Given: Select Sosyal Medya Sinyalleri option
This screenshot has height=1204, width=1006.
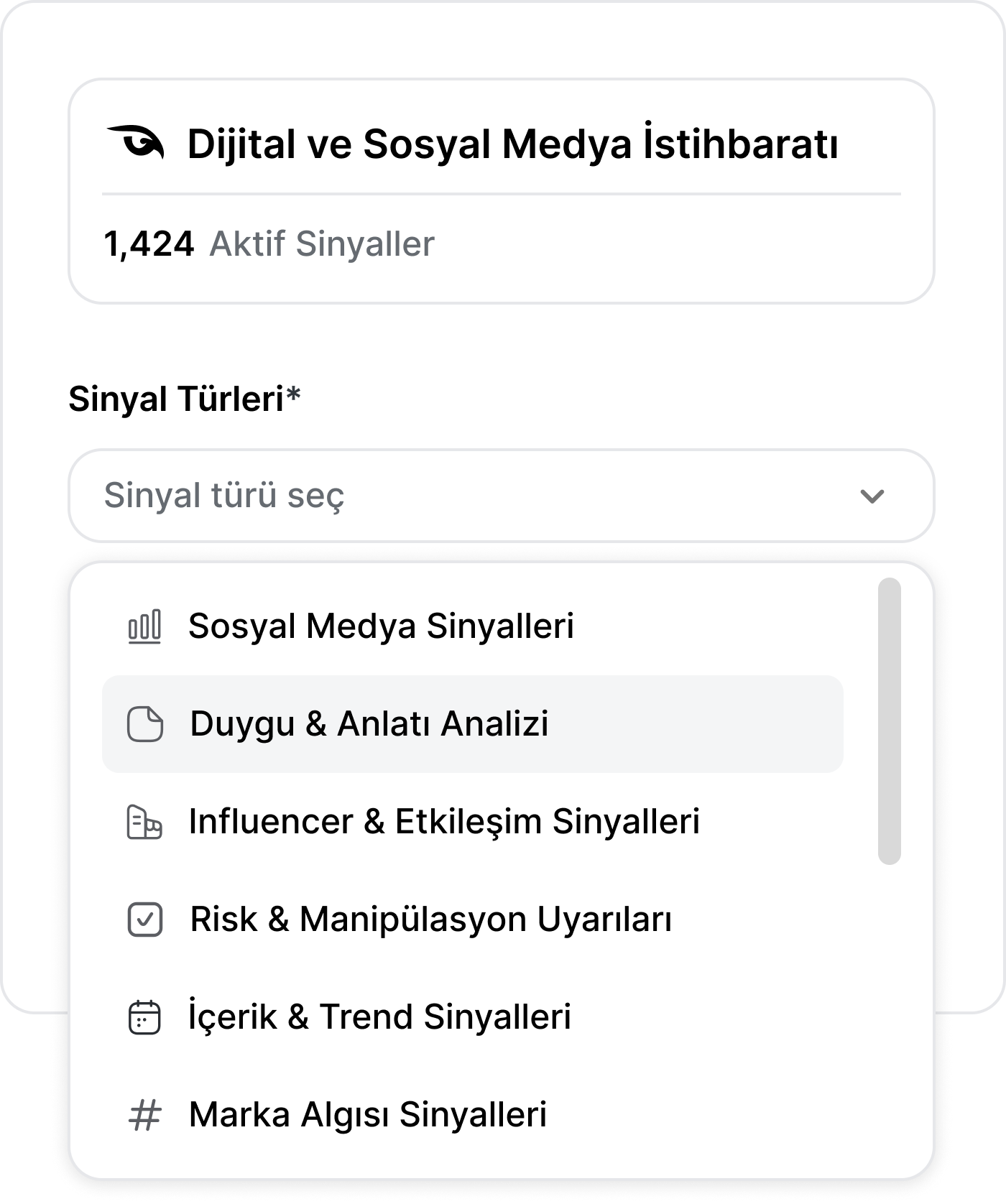Looking at the screenshot, I should pyautogui.click(x=381, y=626).
